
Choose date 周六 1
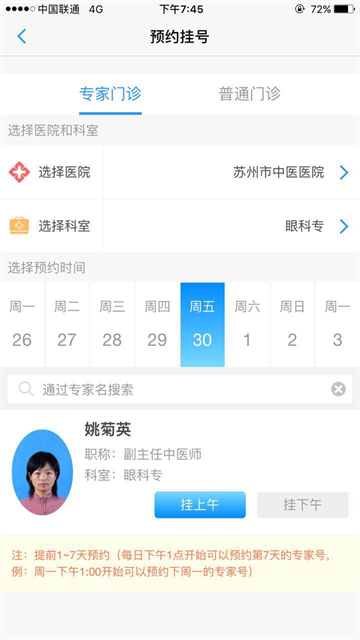coord(247,324)
